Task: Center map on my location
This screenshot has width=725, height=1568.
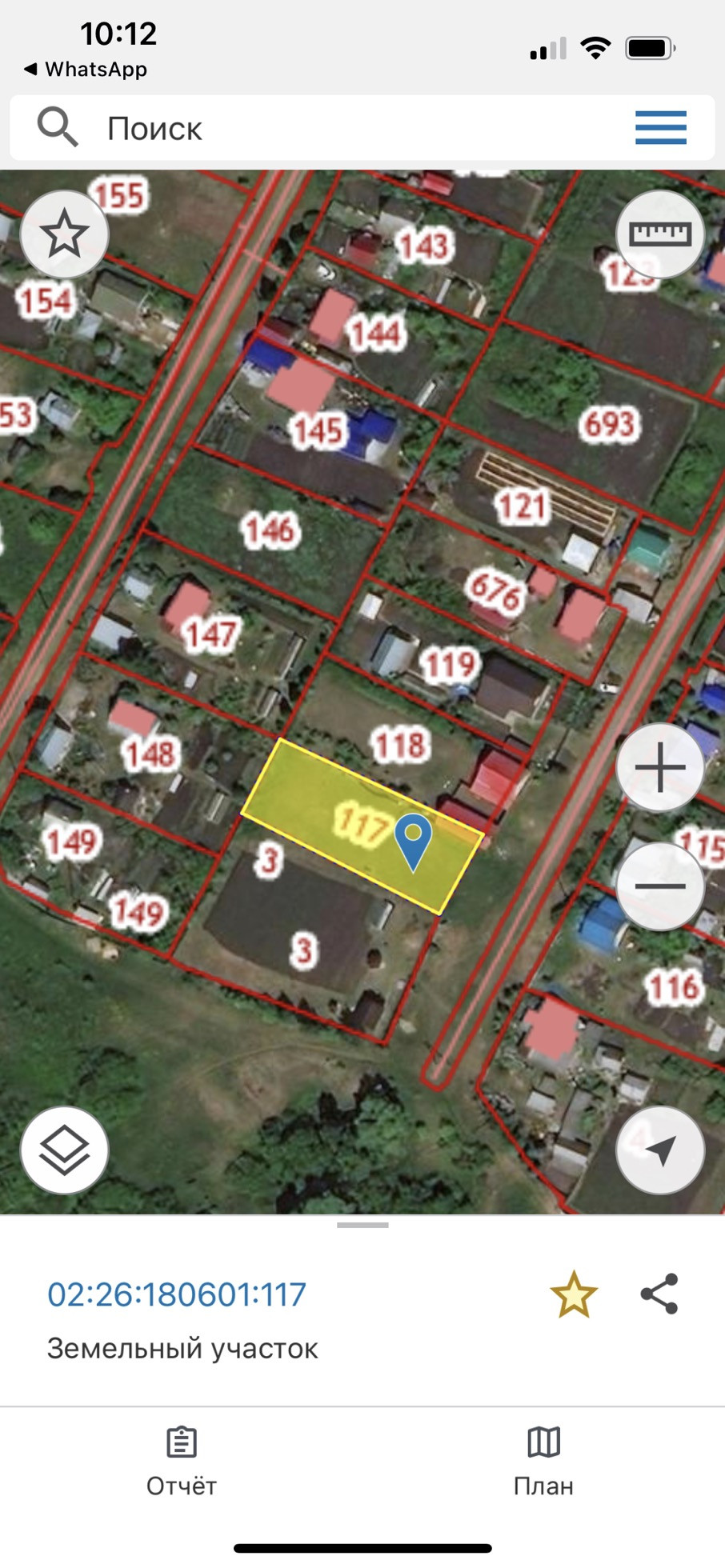Action: [660, 1150]
